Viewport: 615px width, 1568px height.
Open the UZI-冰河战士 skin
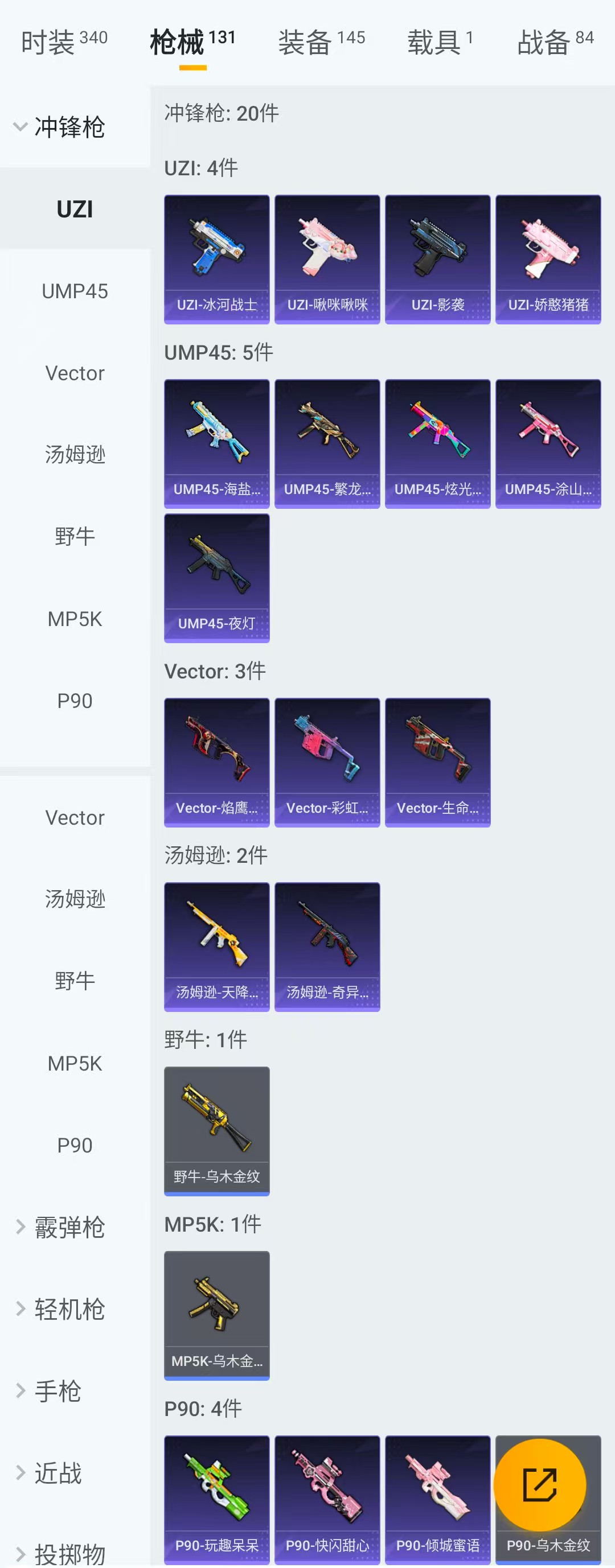(217, 260)
